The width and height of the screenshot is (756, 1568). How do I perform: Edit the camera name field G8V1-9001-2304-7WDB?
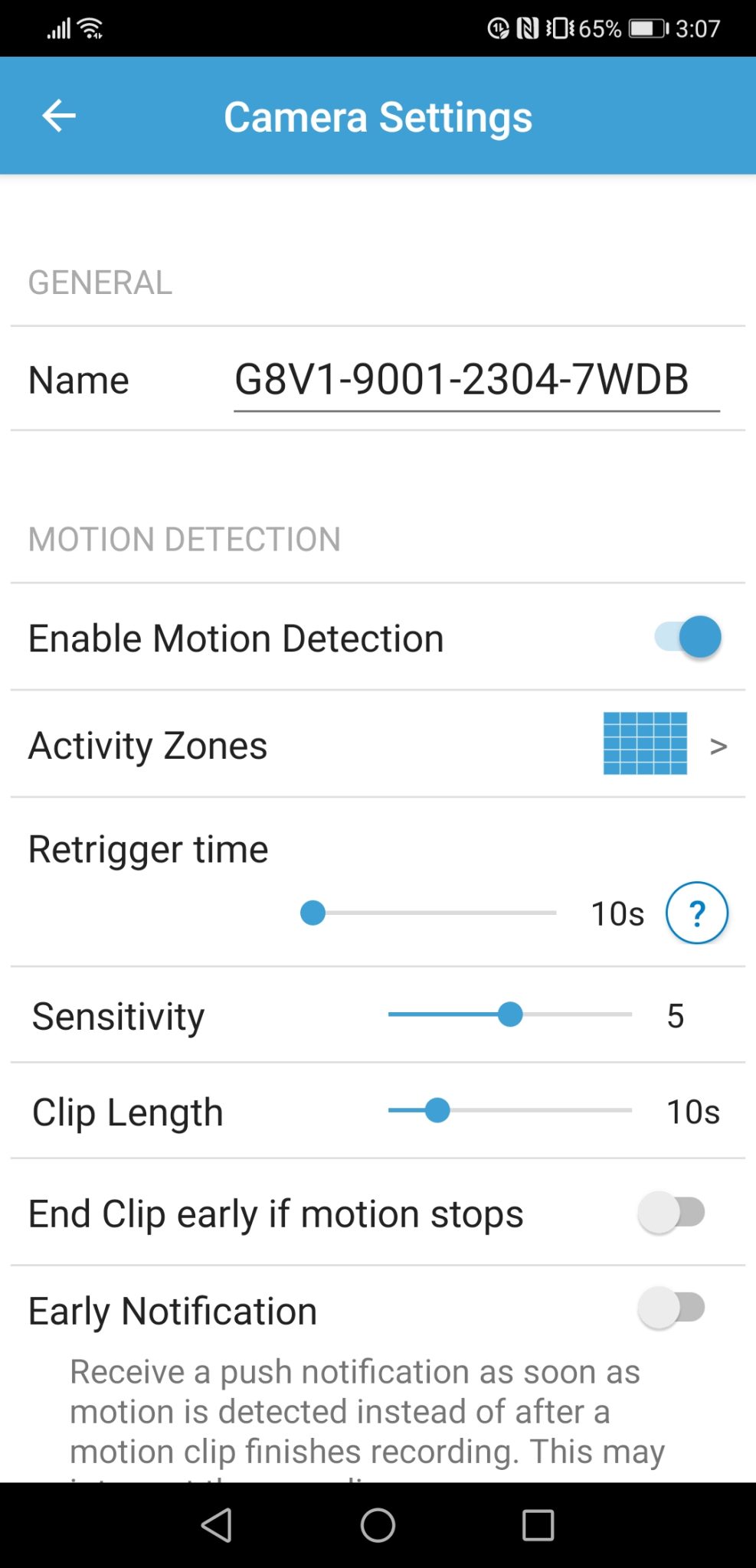[461, 378]
